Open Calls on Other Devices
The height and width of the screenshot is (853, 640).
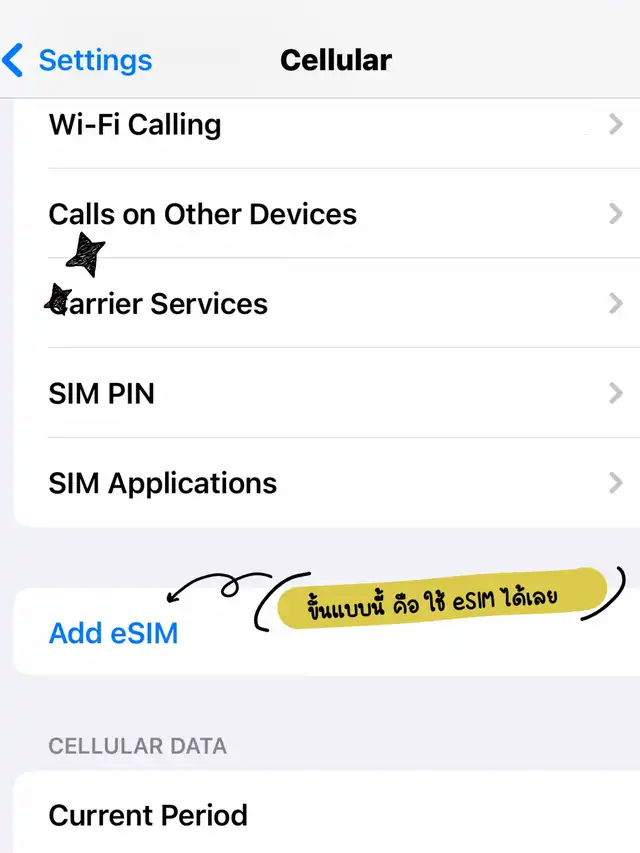[327, 214]
